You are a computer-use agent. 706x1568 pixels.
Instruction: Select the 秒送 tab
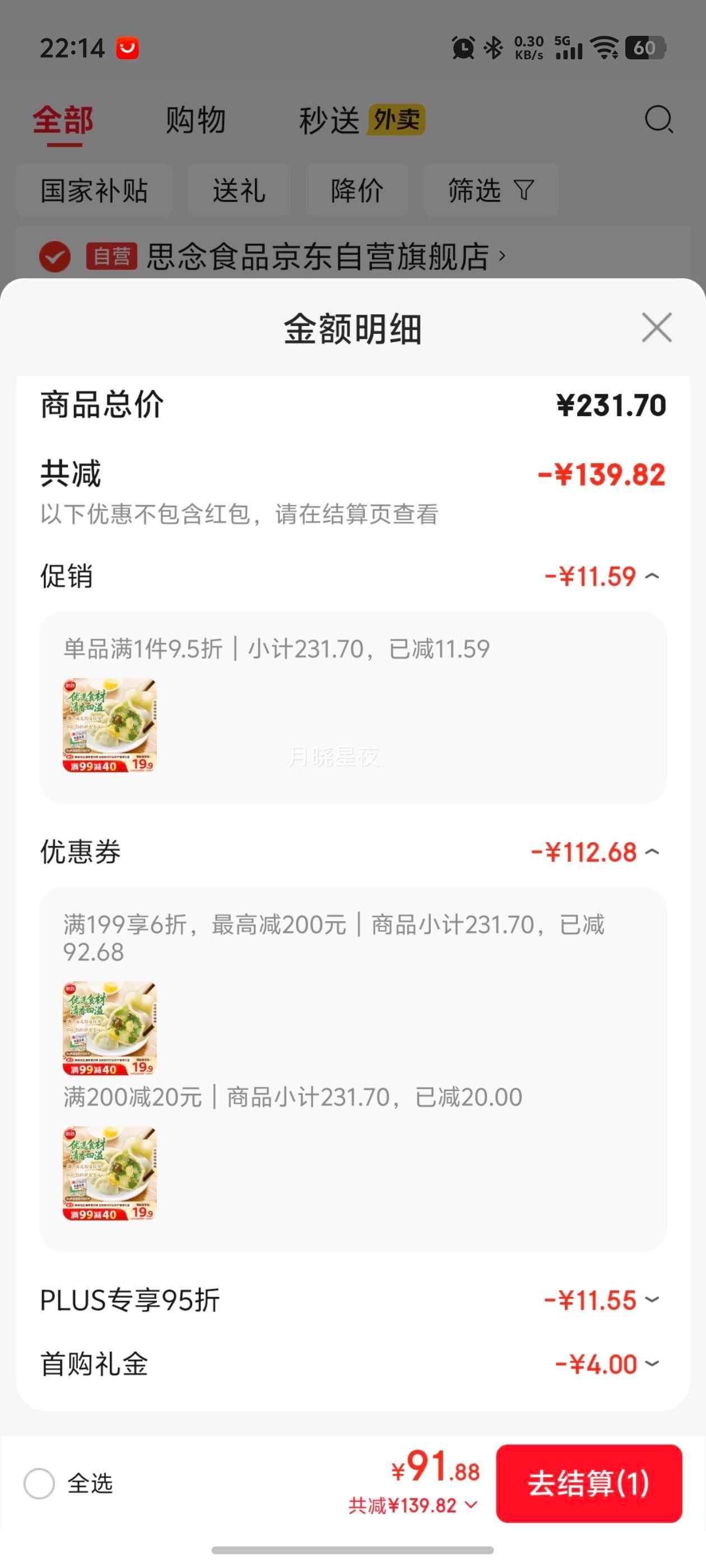click(x=329, y=120)
